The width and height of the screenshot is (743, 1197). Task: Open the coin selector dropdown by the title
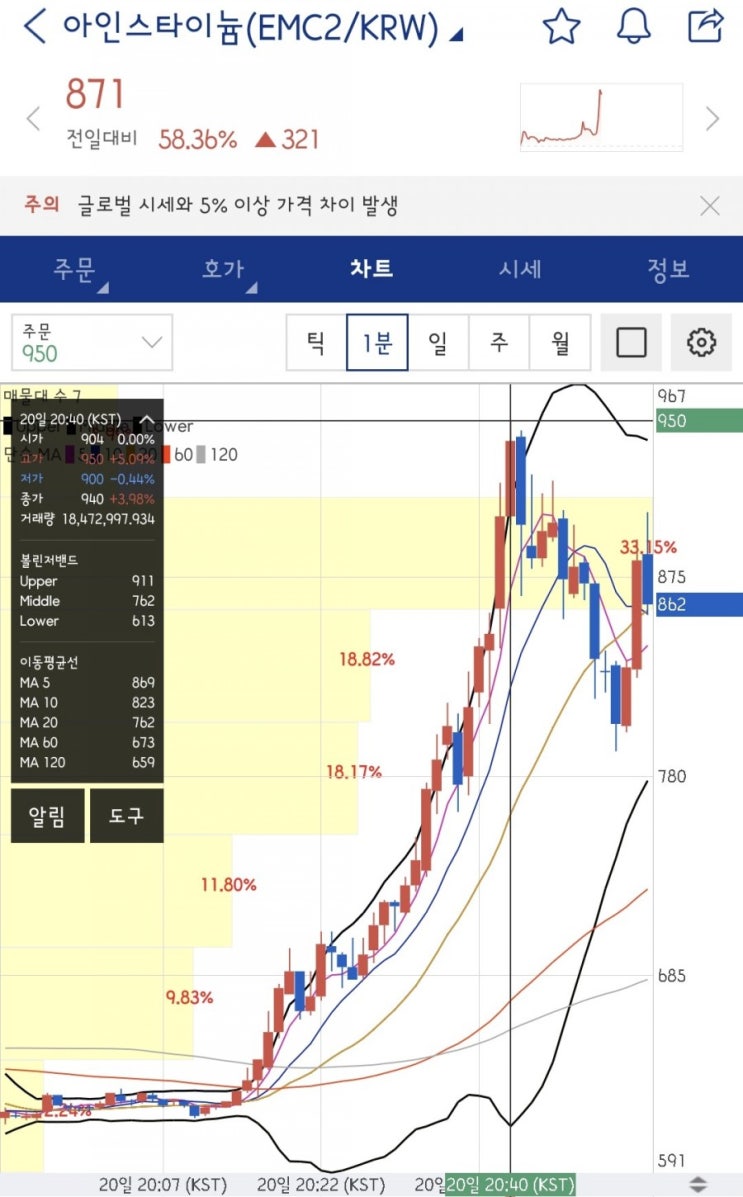tap(456, 34)
